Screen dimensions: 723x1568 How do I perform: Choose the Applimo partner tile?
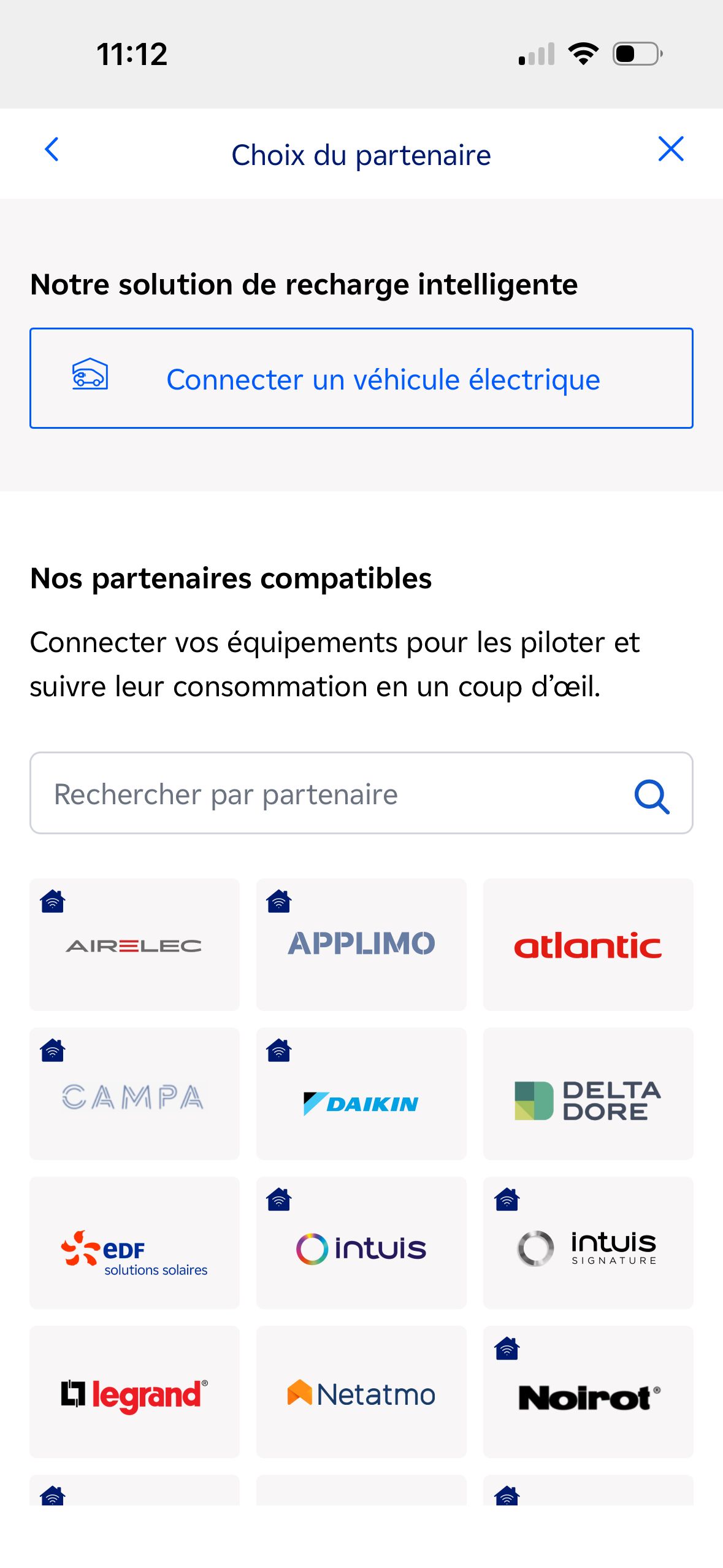[x=361, y=944]
